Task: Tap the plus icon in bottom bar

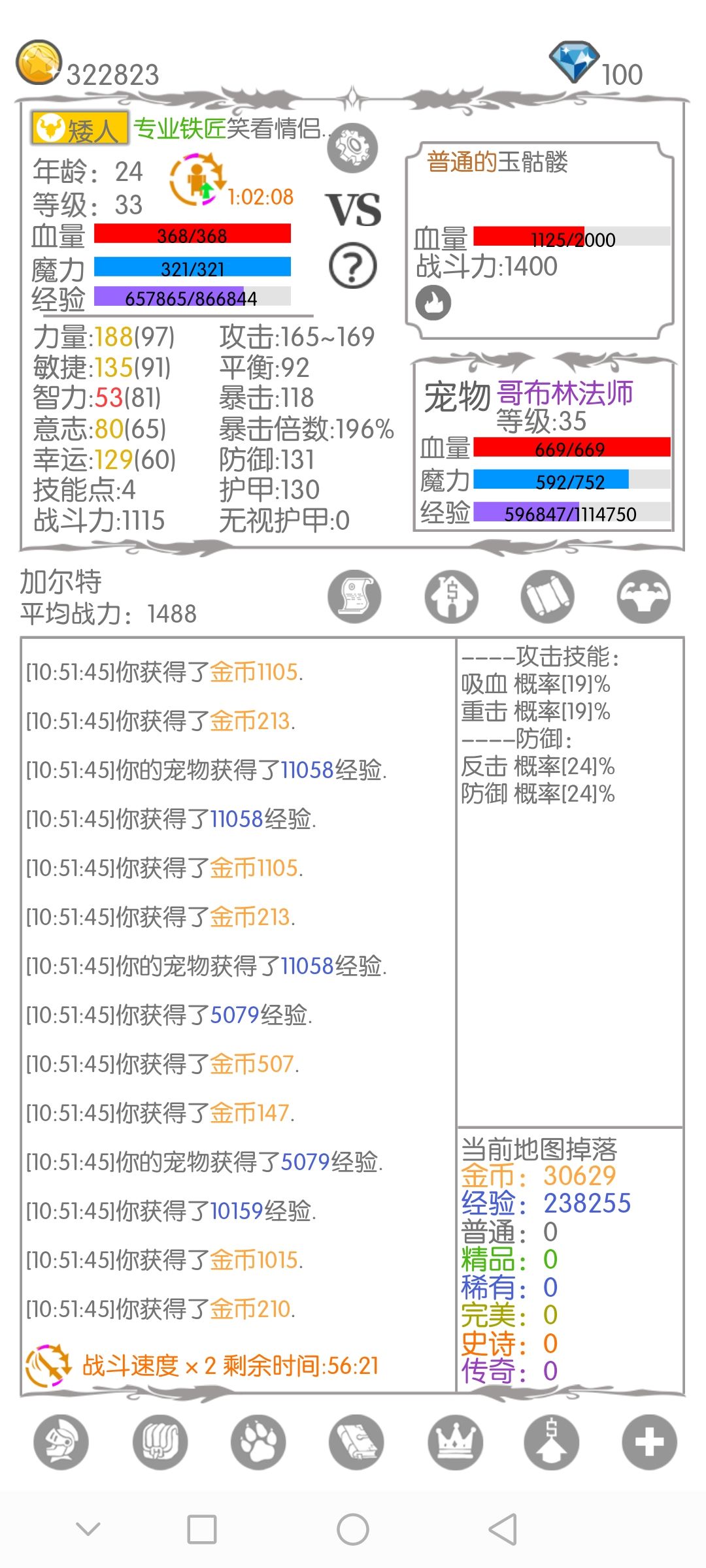Action: 650,1443
